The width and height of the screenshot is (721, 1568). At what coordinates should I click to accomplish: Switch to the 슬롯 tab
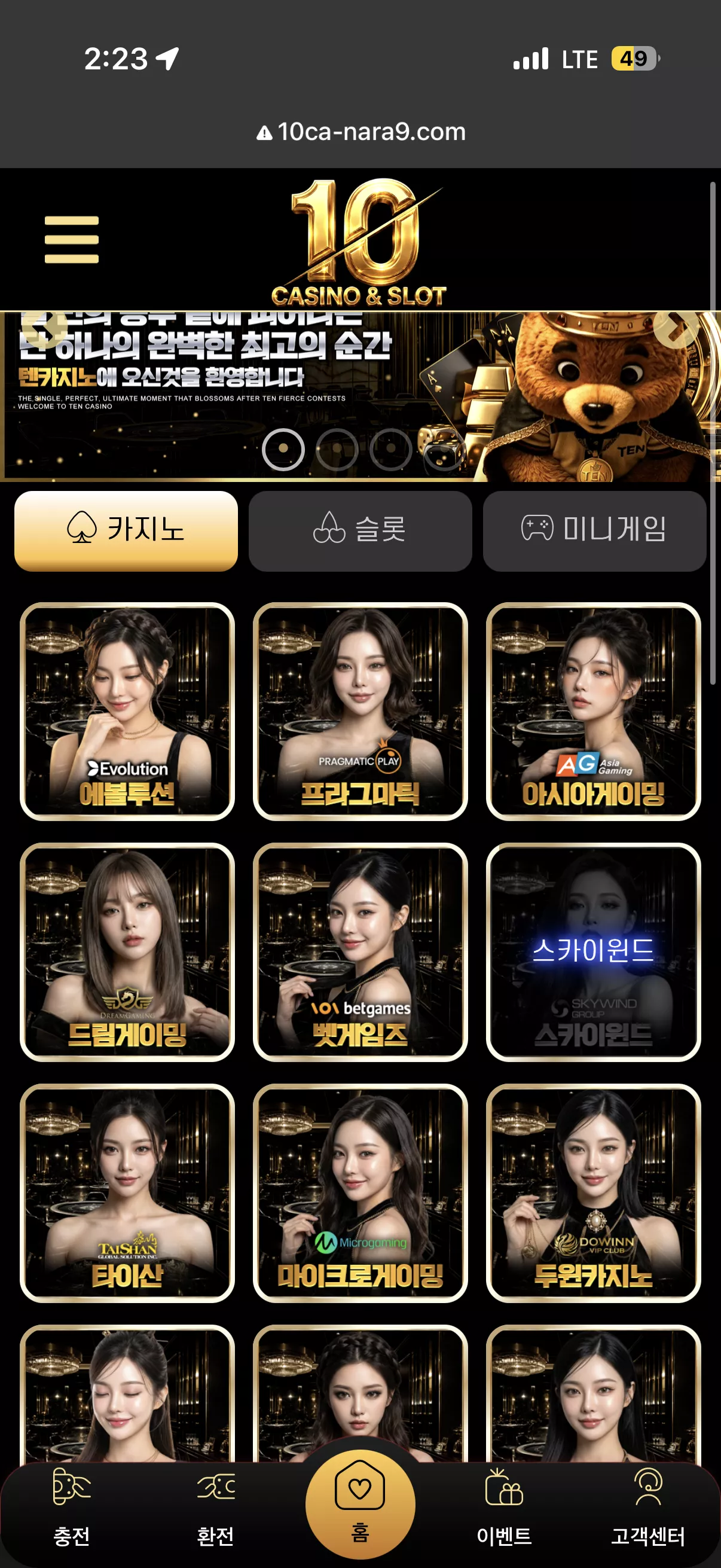click(x=360, y=531)
